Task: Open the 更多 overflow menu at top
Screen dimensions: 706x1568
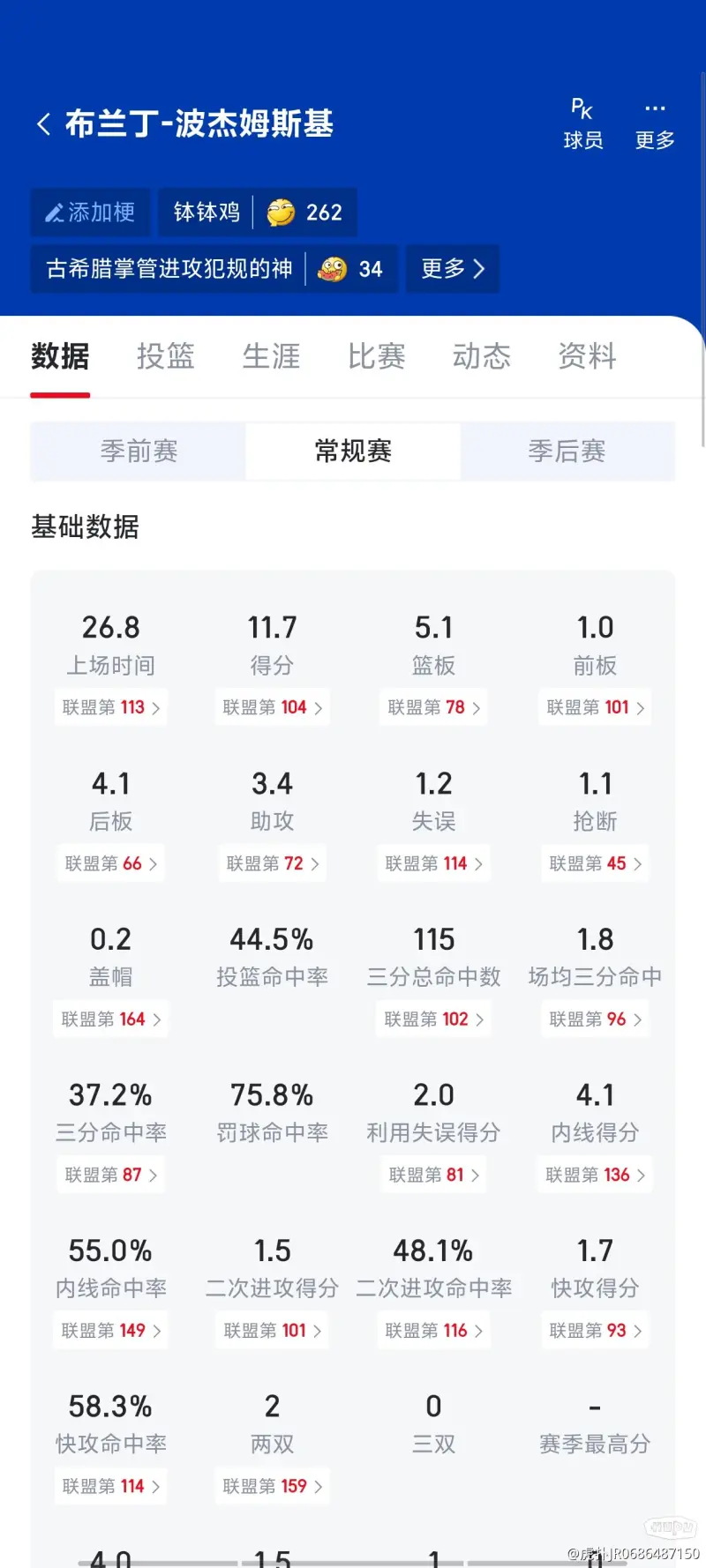Action: coord(655,124)
